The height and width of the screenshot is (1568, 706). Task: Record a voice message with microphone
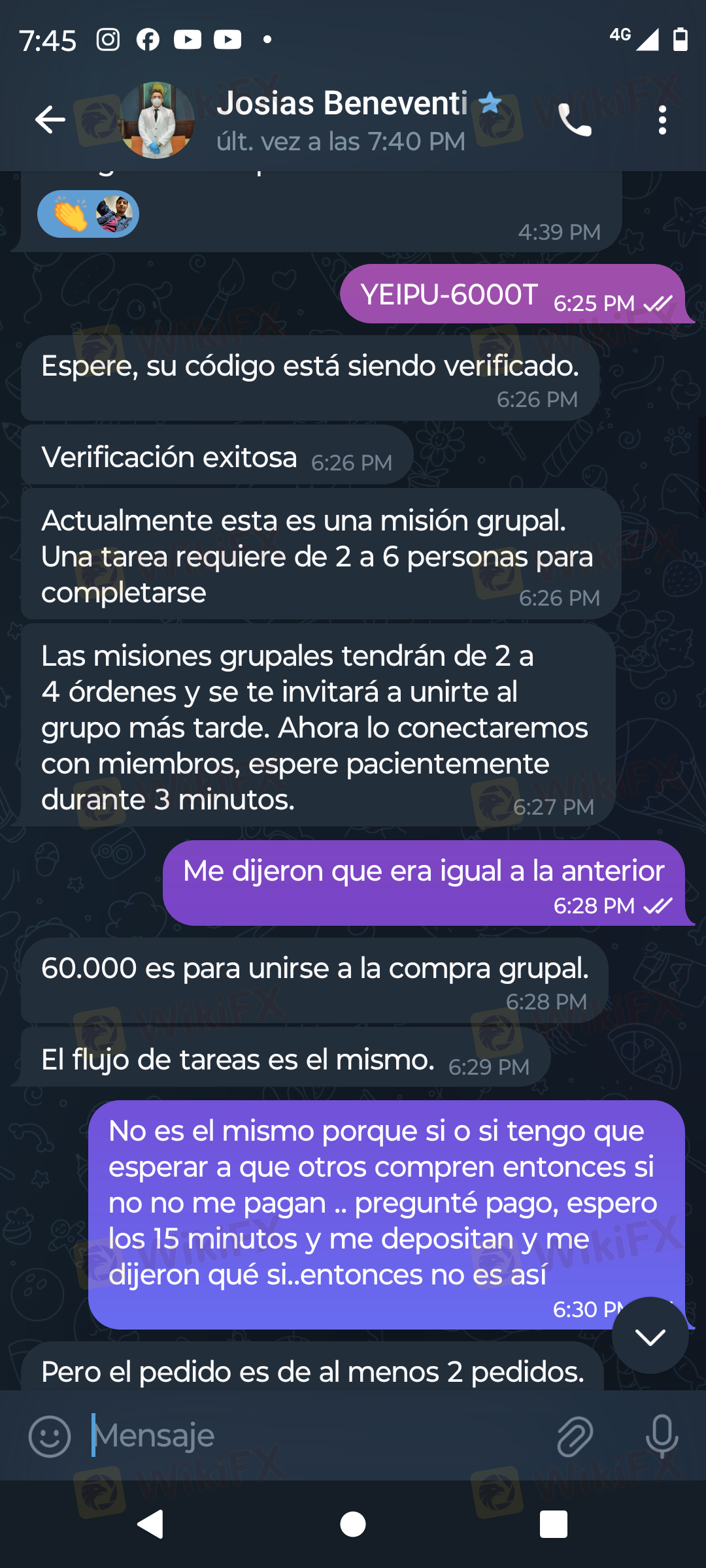[x=662, y=1436]
